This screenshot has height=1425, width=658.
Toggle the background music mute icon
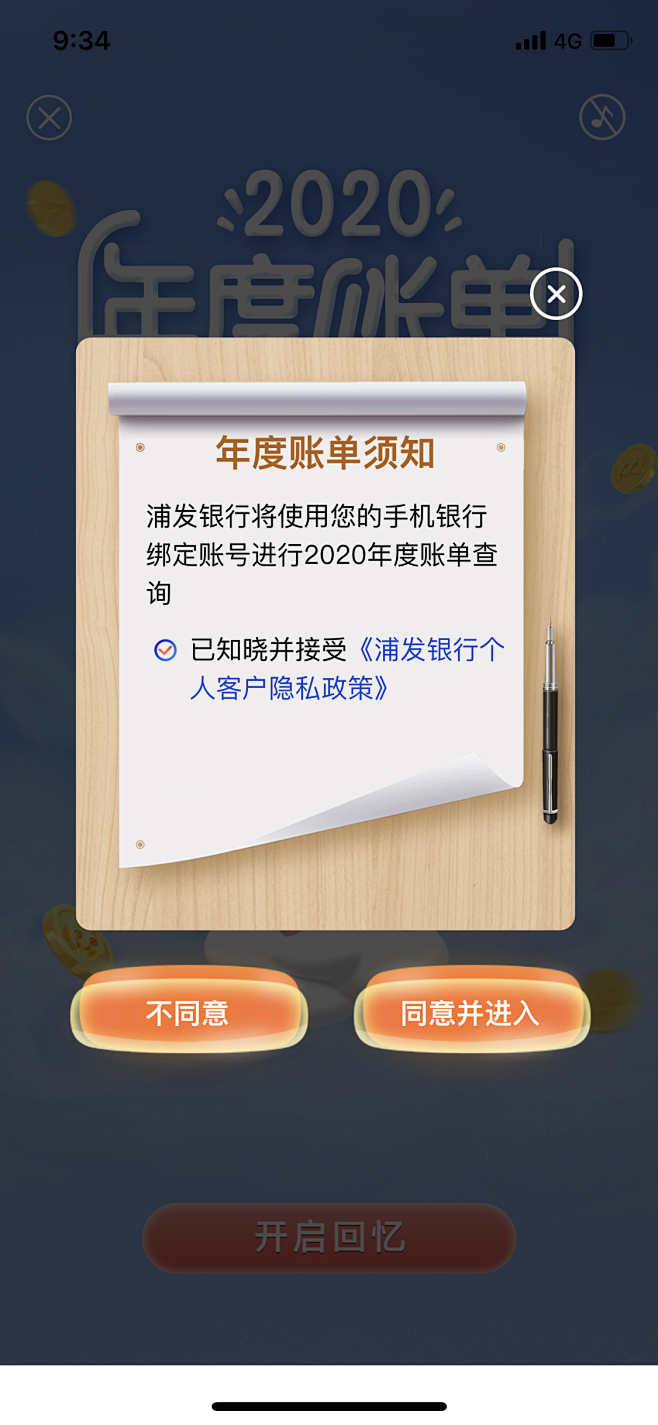coord(602,118)
